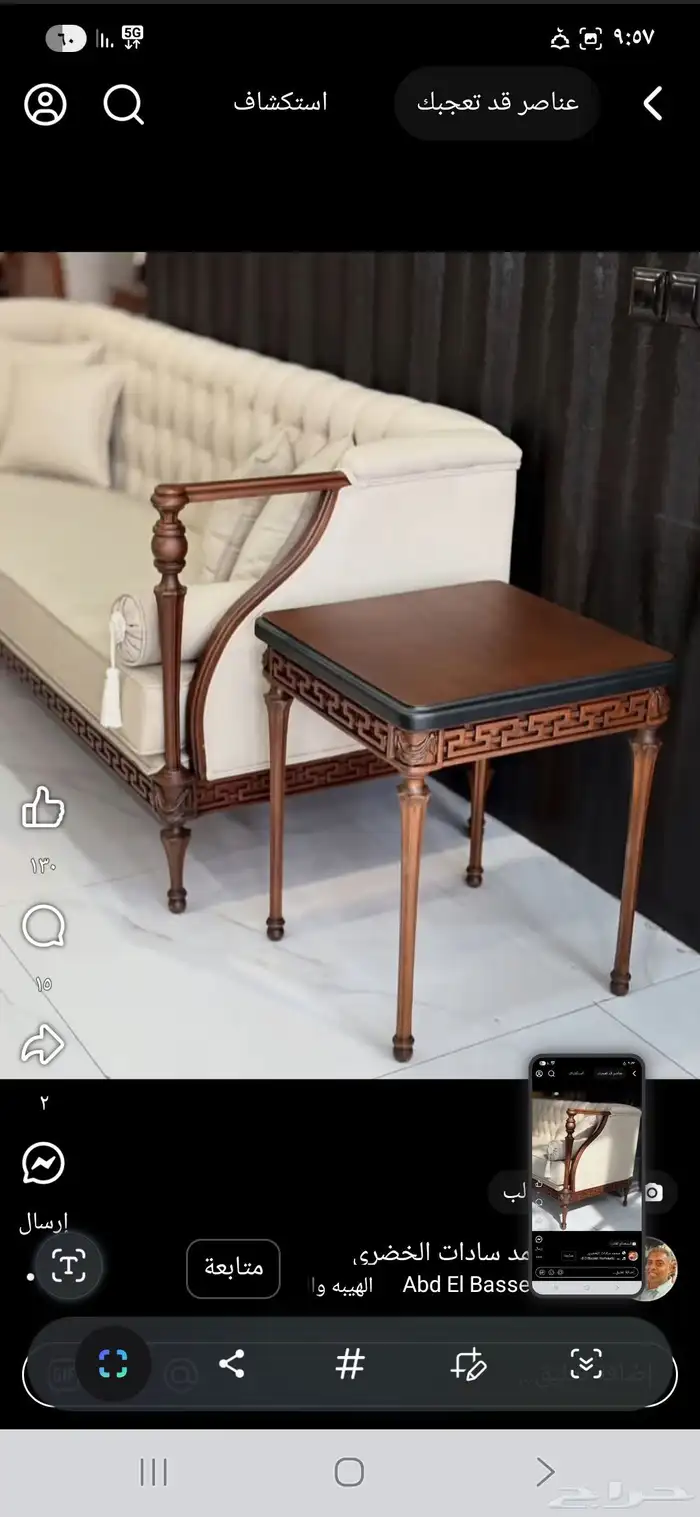The image size is (700, 1517).
Task: Share the screenshot from the toolbar
Action: 231,1364
